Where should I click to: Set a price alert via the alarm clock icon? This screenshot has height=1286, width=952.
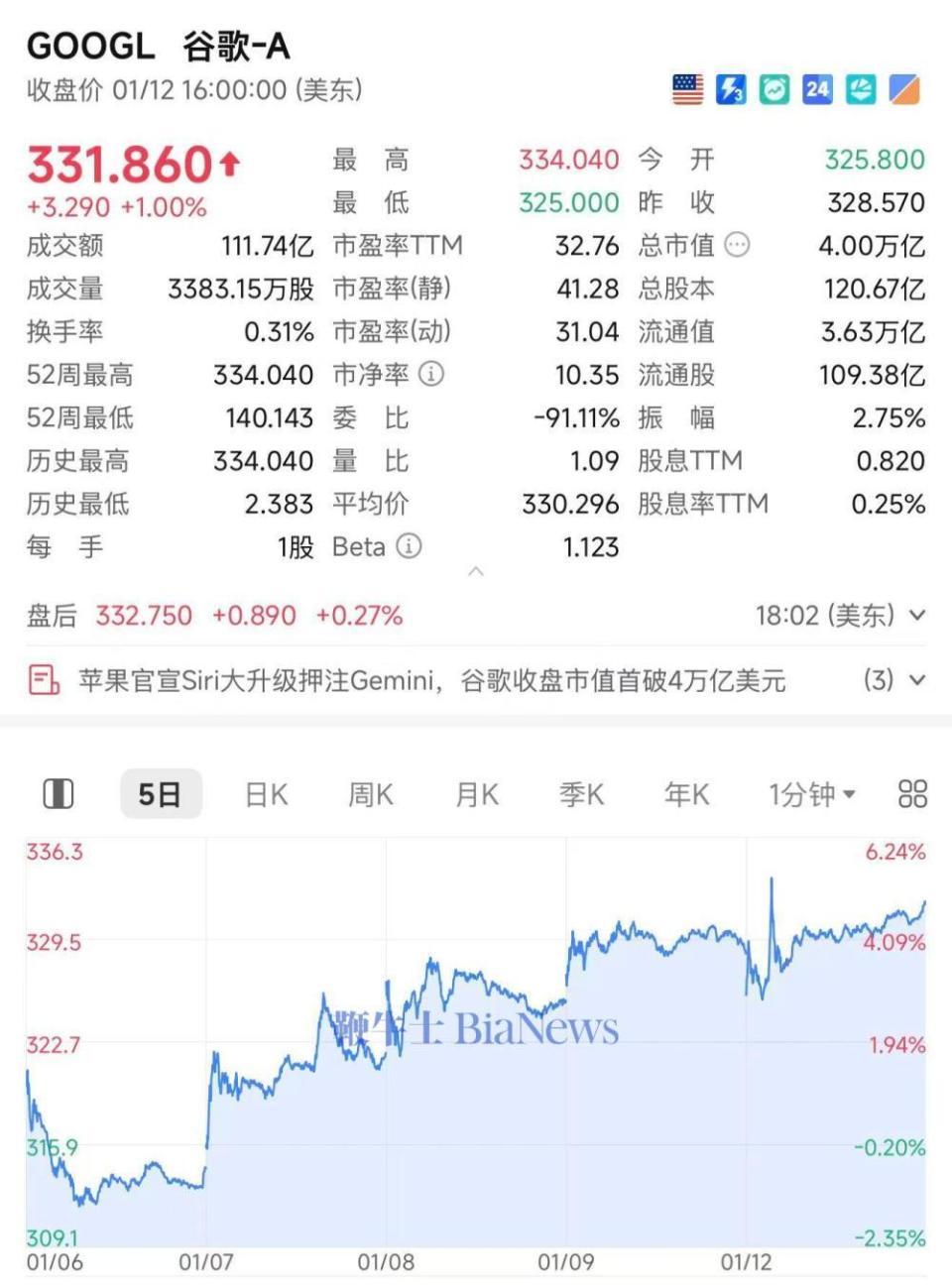pyautogui.click(x=773, y=89)
